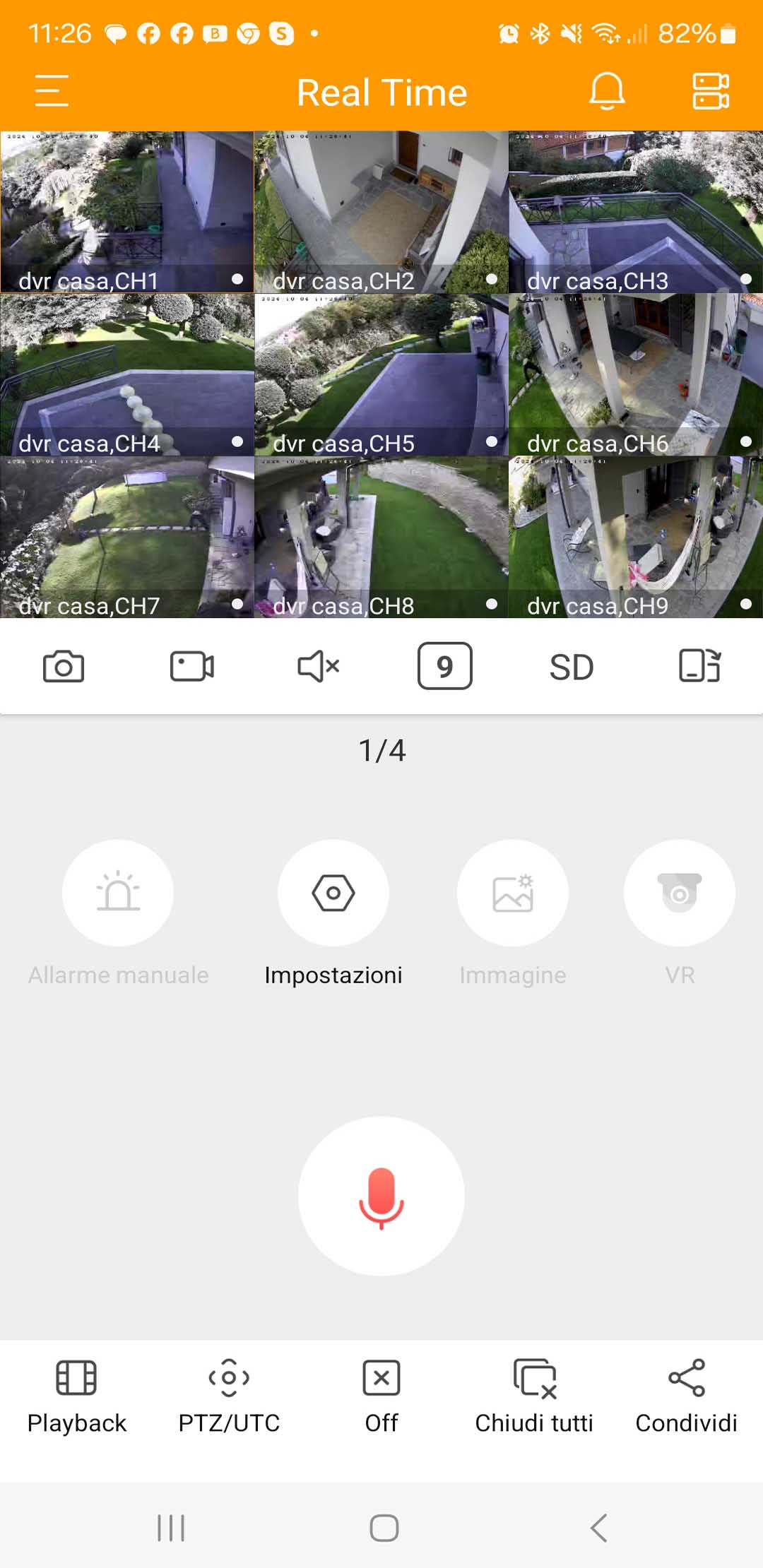Activate the microphone talk button
The height and width of the screenshot is (1568, 763).
[x=381, y=1196]
